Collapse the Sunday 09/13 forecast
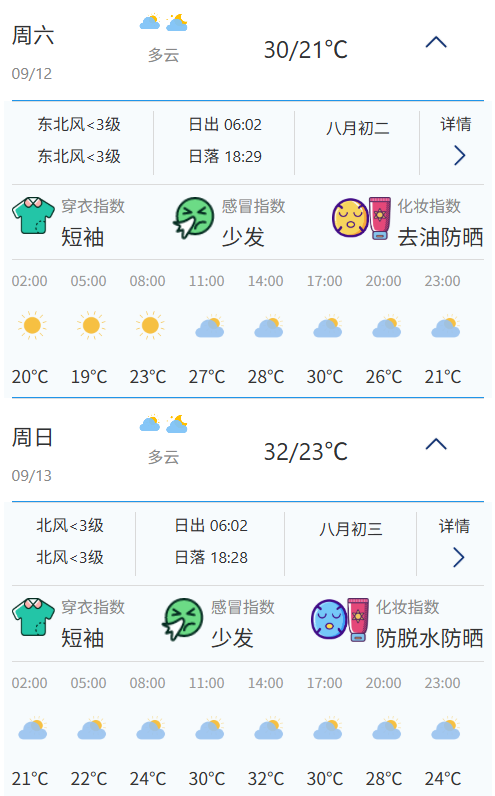The width and height of the screenshot is (495, 796). [436, 444]
